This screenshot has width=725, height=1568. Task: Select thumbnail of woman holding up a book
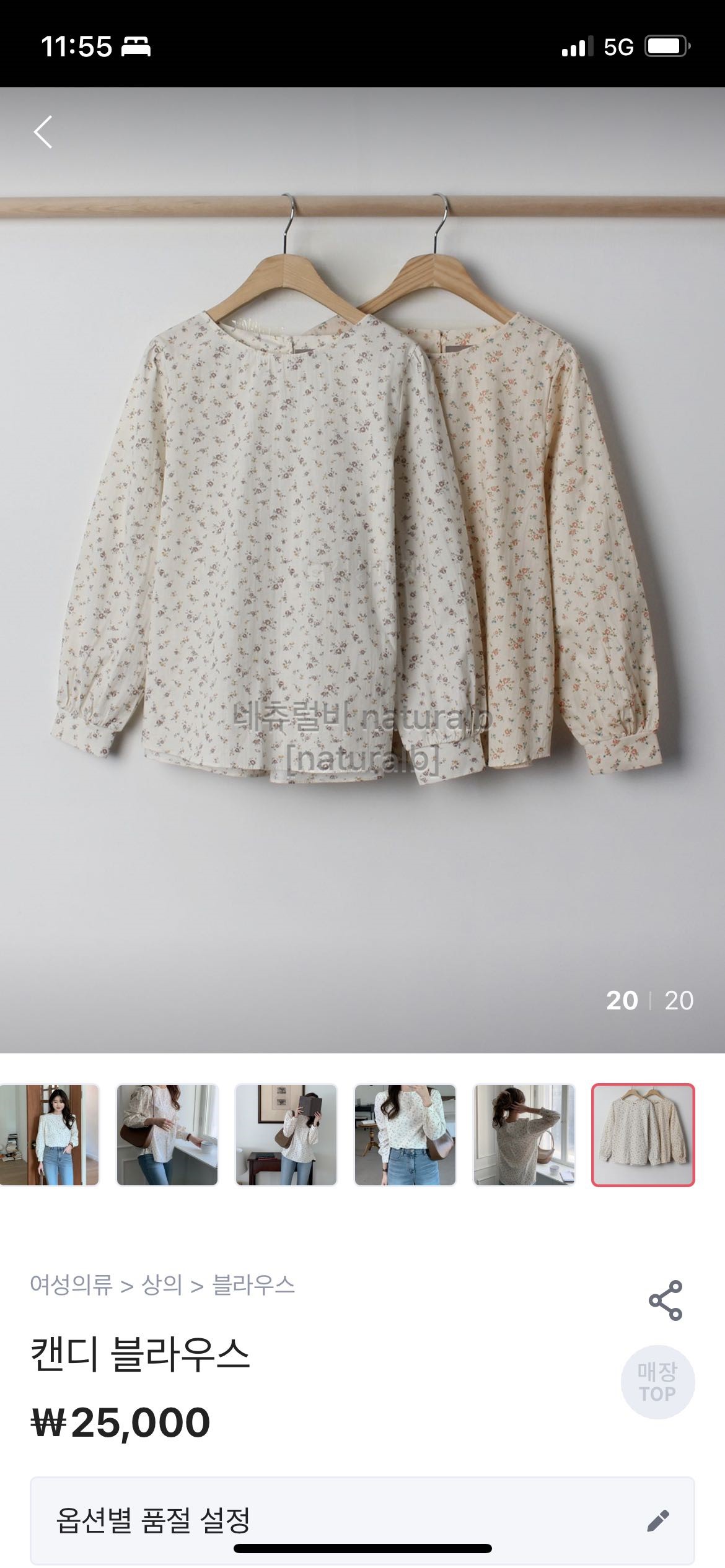[286, 1135]
